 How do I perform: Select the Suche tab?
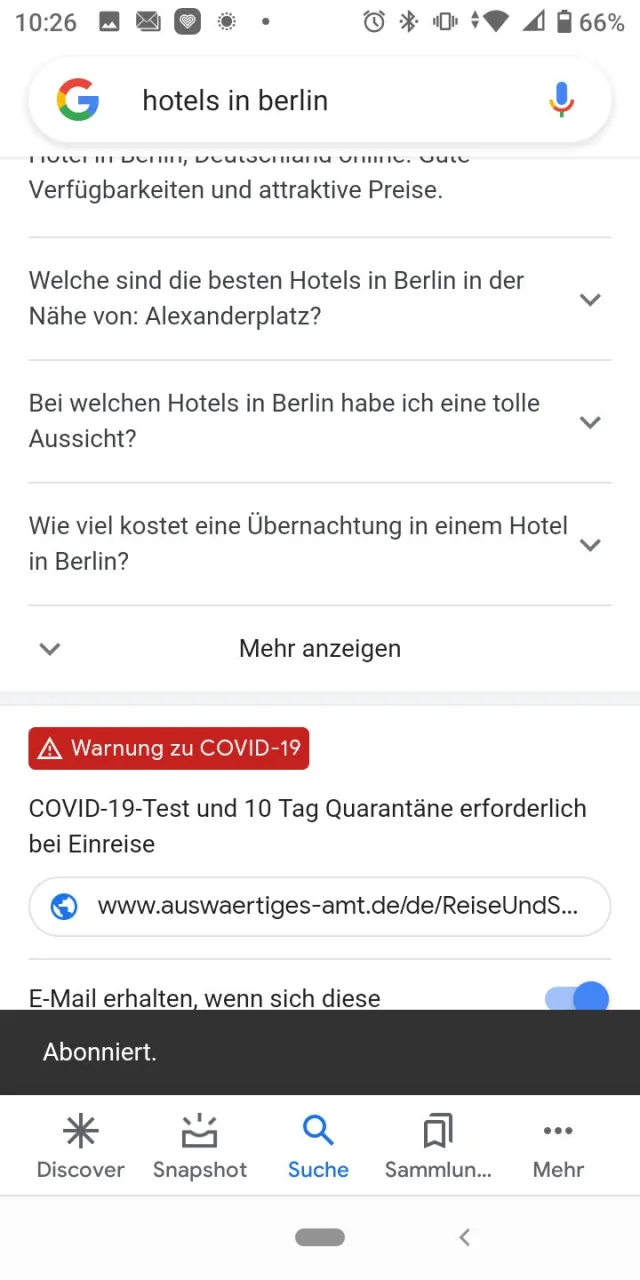(x=318, y=1147)
